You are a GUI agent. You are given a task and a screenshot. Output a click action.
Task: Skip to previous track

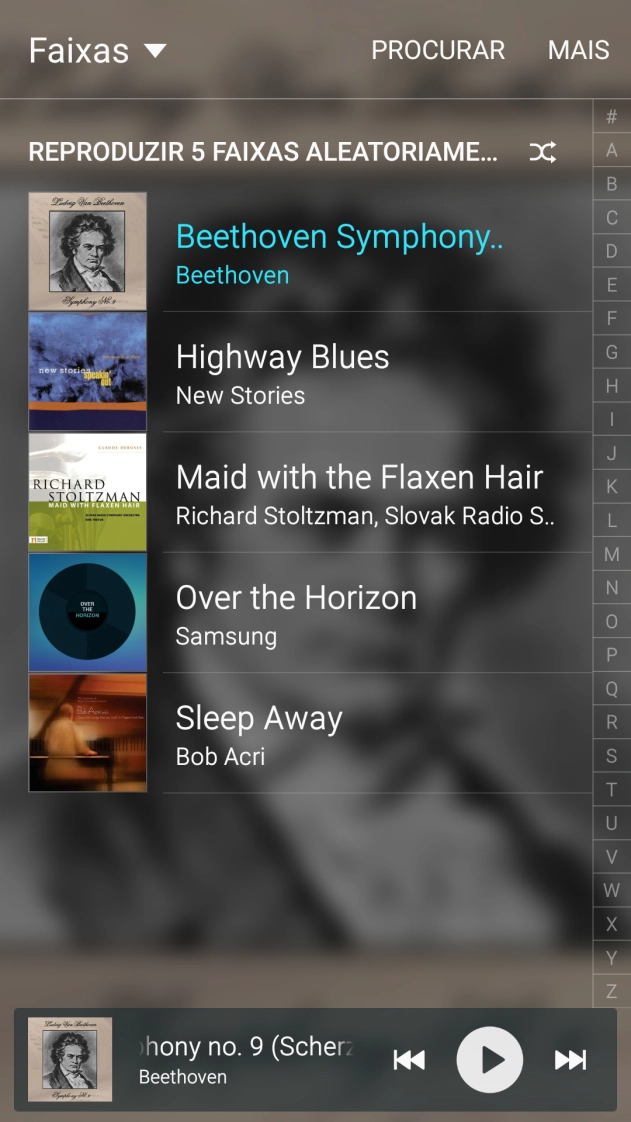pyautogui.click(x=408, y=1060)
